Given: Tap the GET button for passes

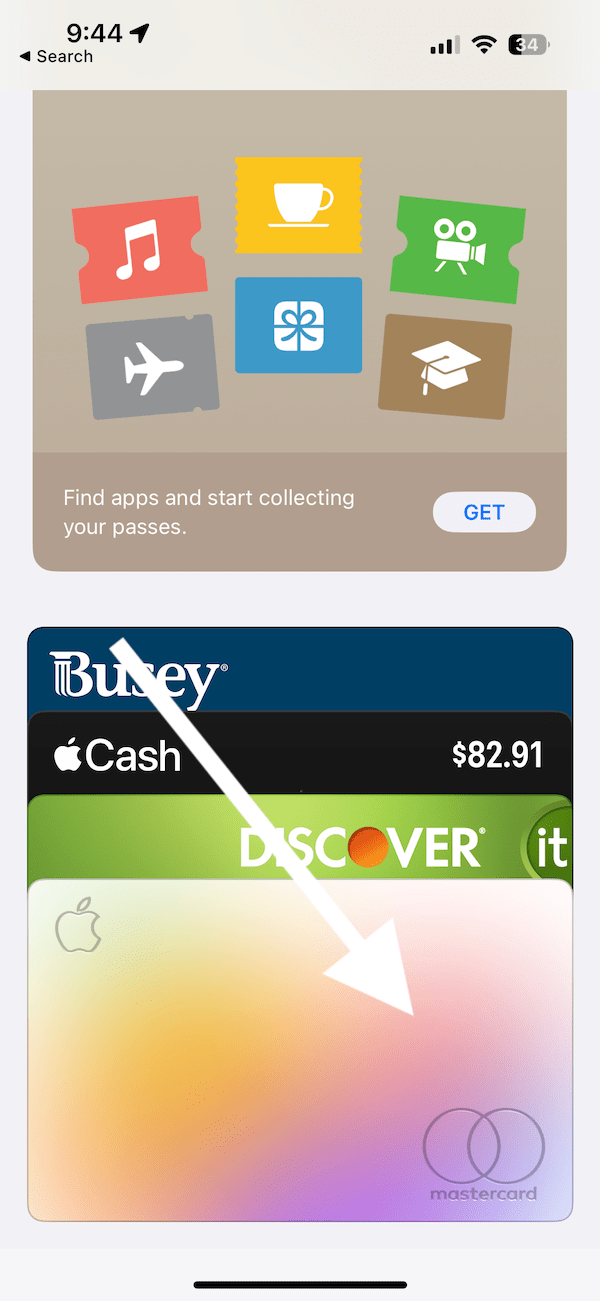Looking at the screenshot, I should pos(484,512).
